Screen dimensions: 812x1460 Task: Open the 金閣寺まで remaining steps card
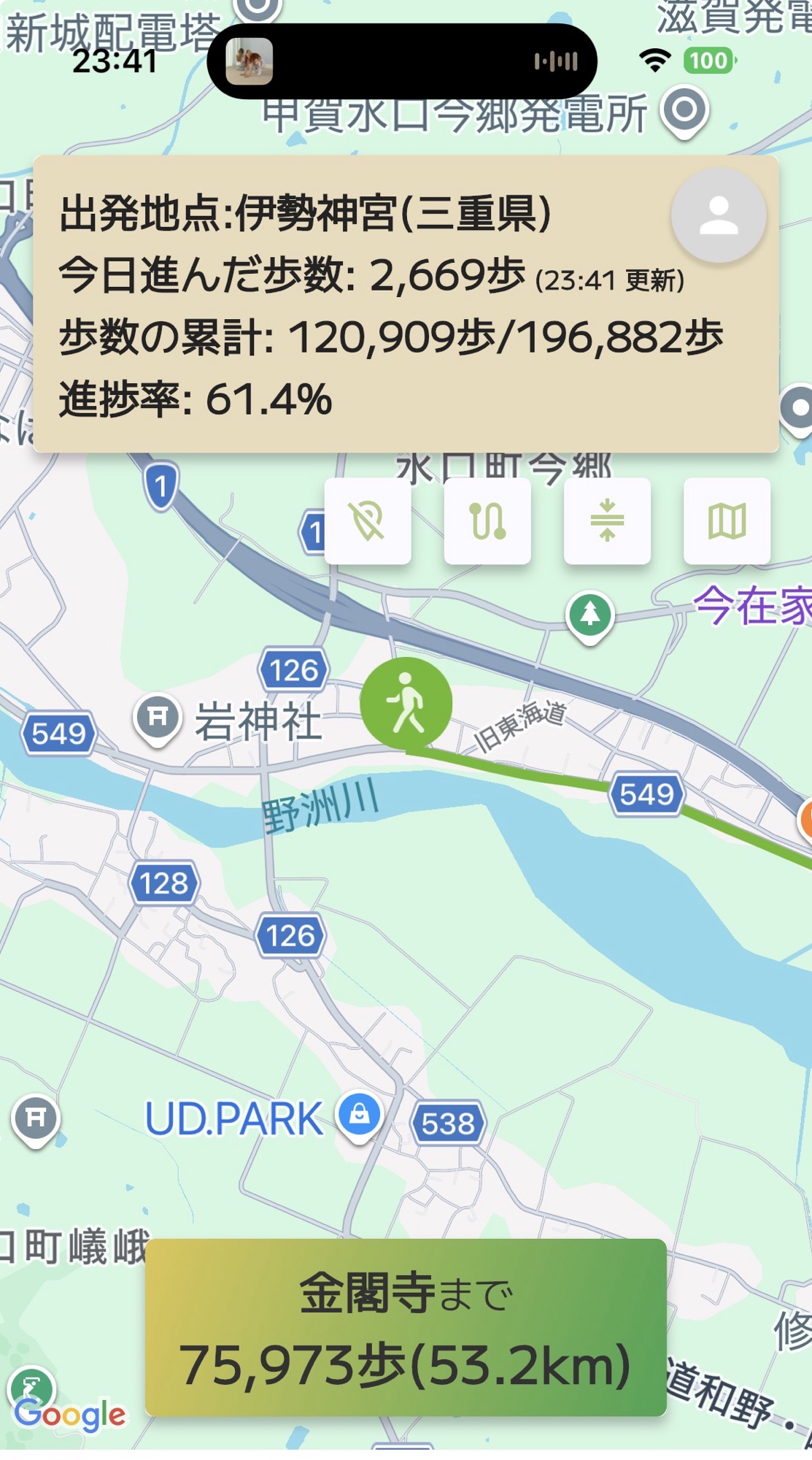tap(406, 1327)
